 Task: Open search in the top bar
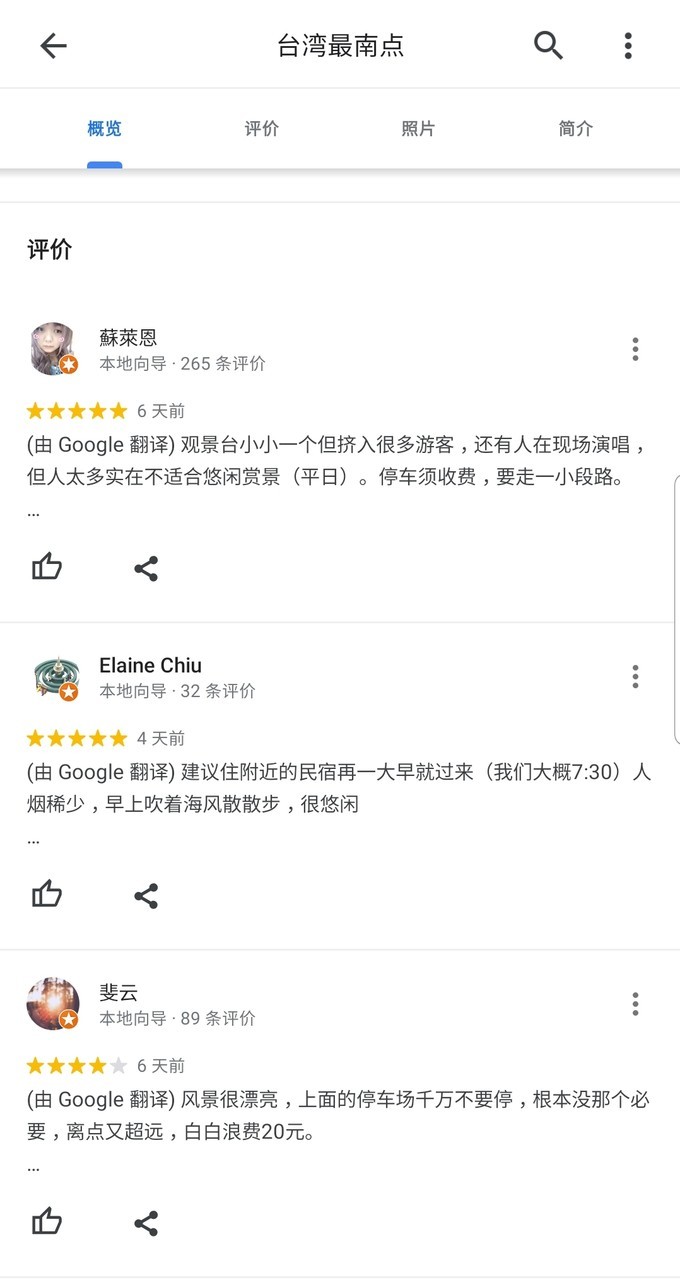click(548, 46)
